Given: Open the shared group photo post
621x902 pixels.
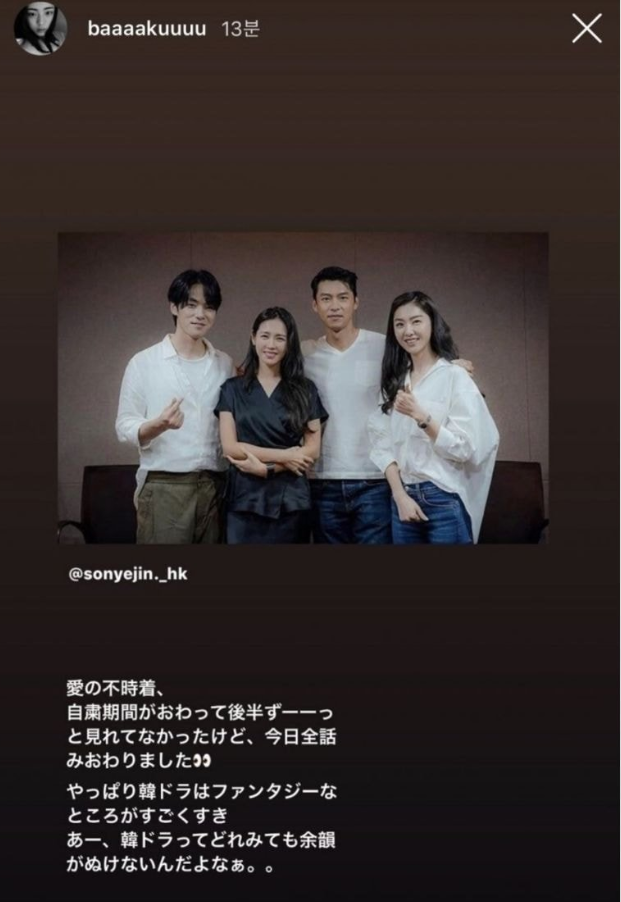Looking at the screenshot, I should pyautogui.click(x=302, y=388).
